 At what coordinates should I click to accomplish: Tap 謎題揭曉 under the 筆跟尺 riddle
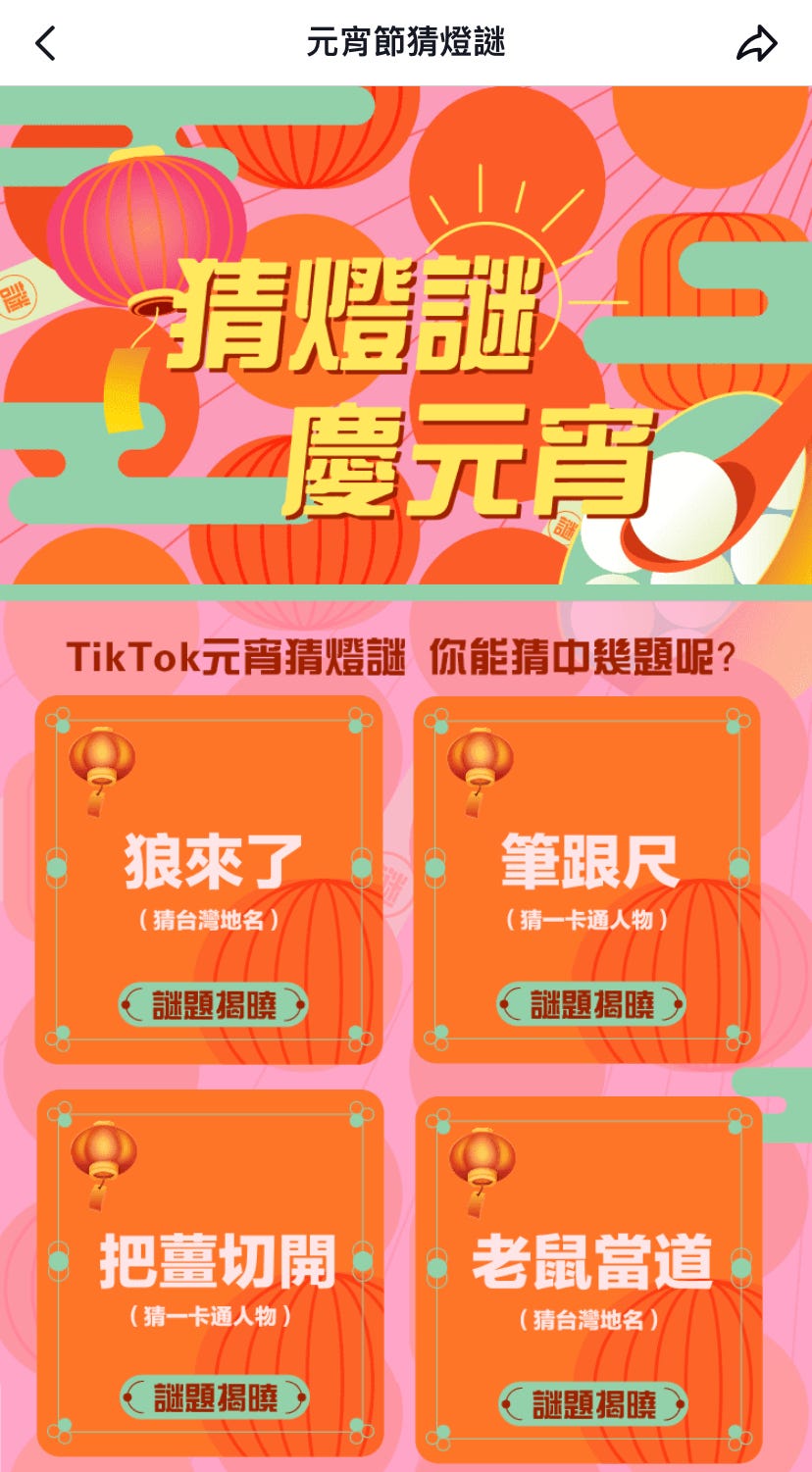point(591,1004)
